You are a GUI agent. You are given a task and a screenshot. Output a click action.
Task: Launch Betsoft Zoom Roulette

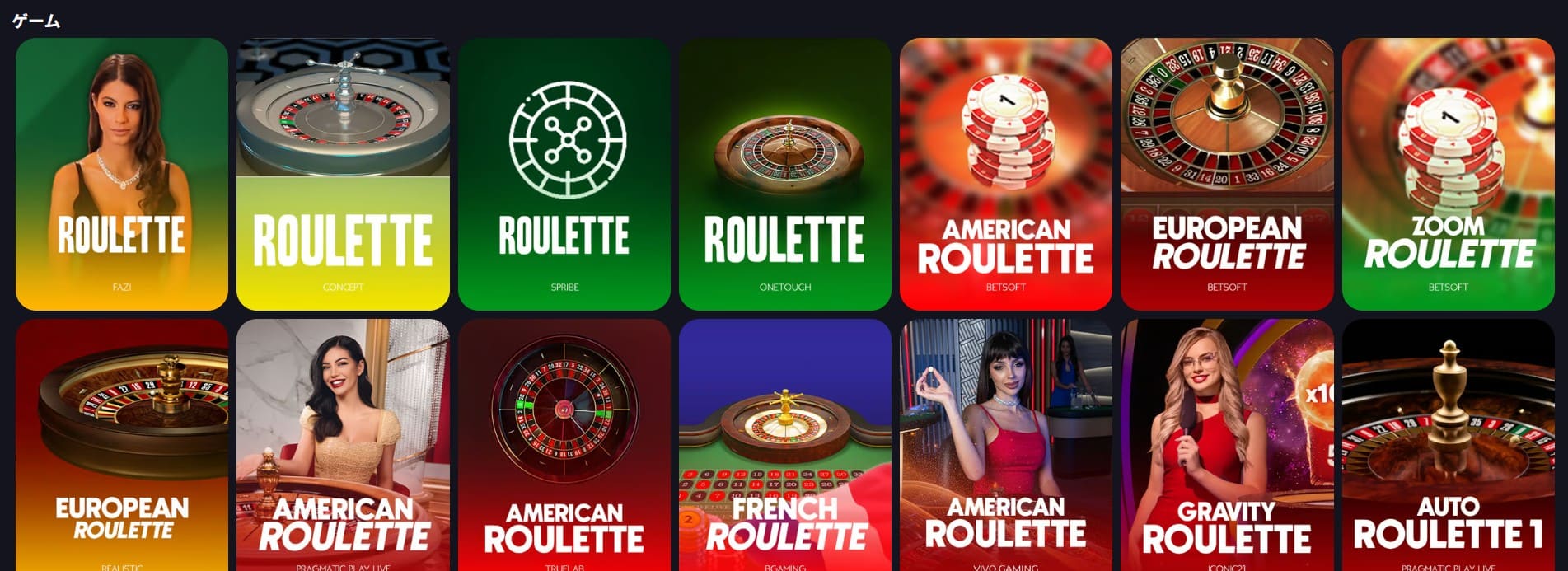[x=1448, y=174]
